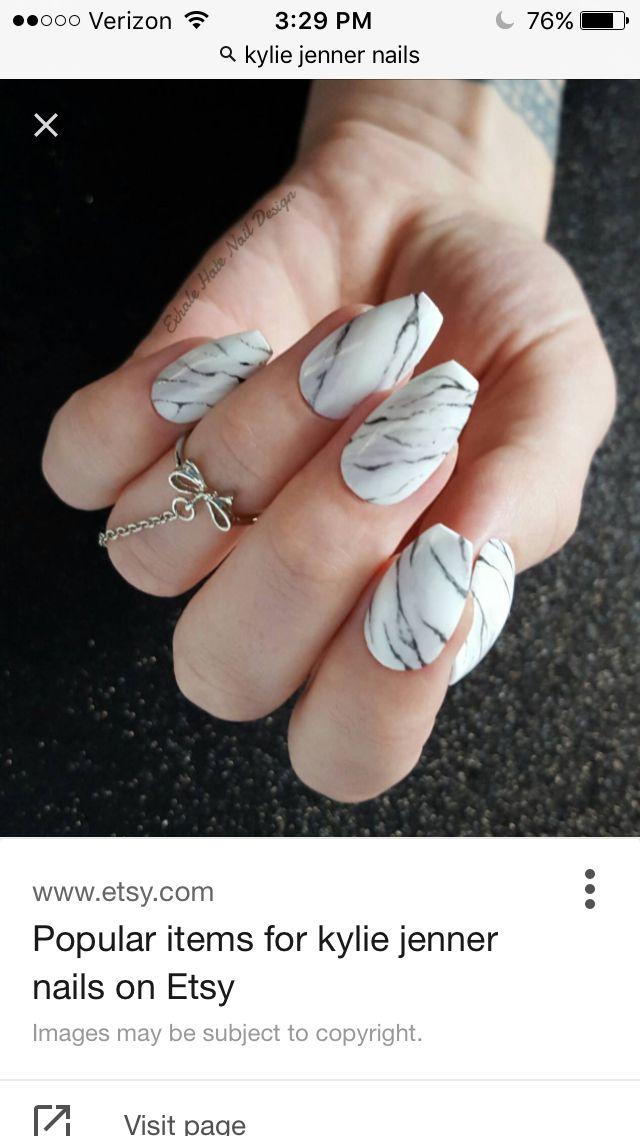Open the kylie jenner nails search field
Image resolution: width=640 pixels, height=1136 pixels.
pyautogui.click(x=320, y=55)
